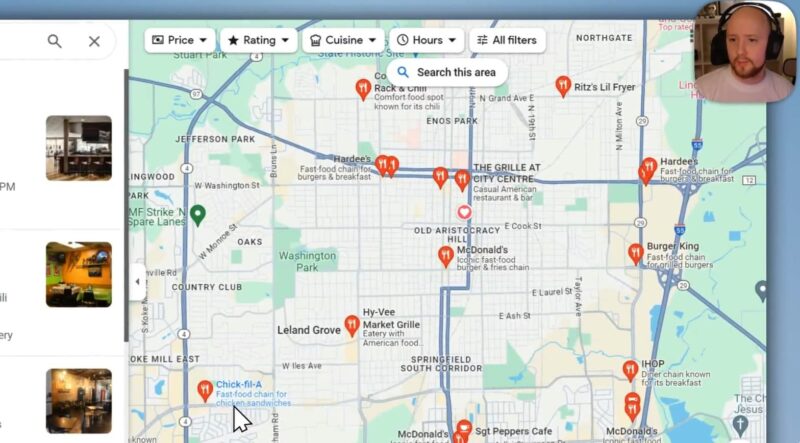This screenshot has width=800, height=443.
Task: Clear the search with the X icon
Action: click(94, 41)
